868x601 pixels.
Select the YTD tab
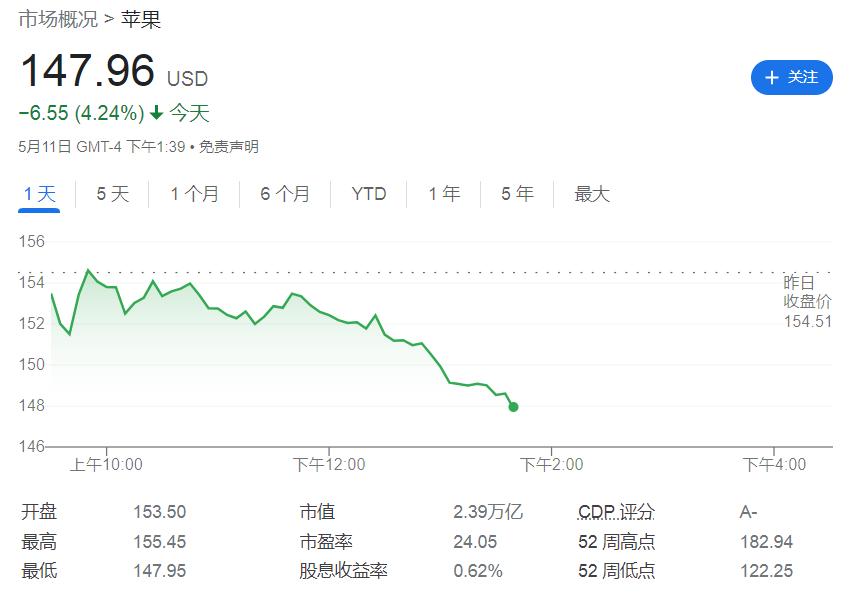(369, 194)
